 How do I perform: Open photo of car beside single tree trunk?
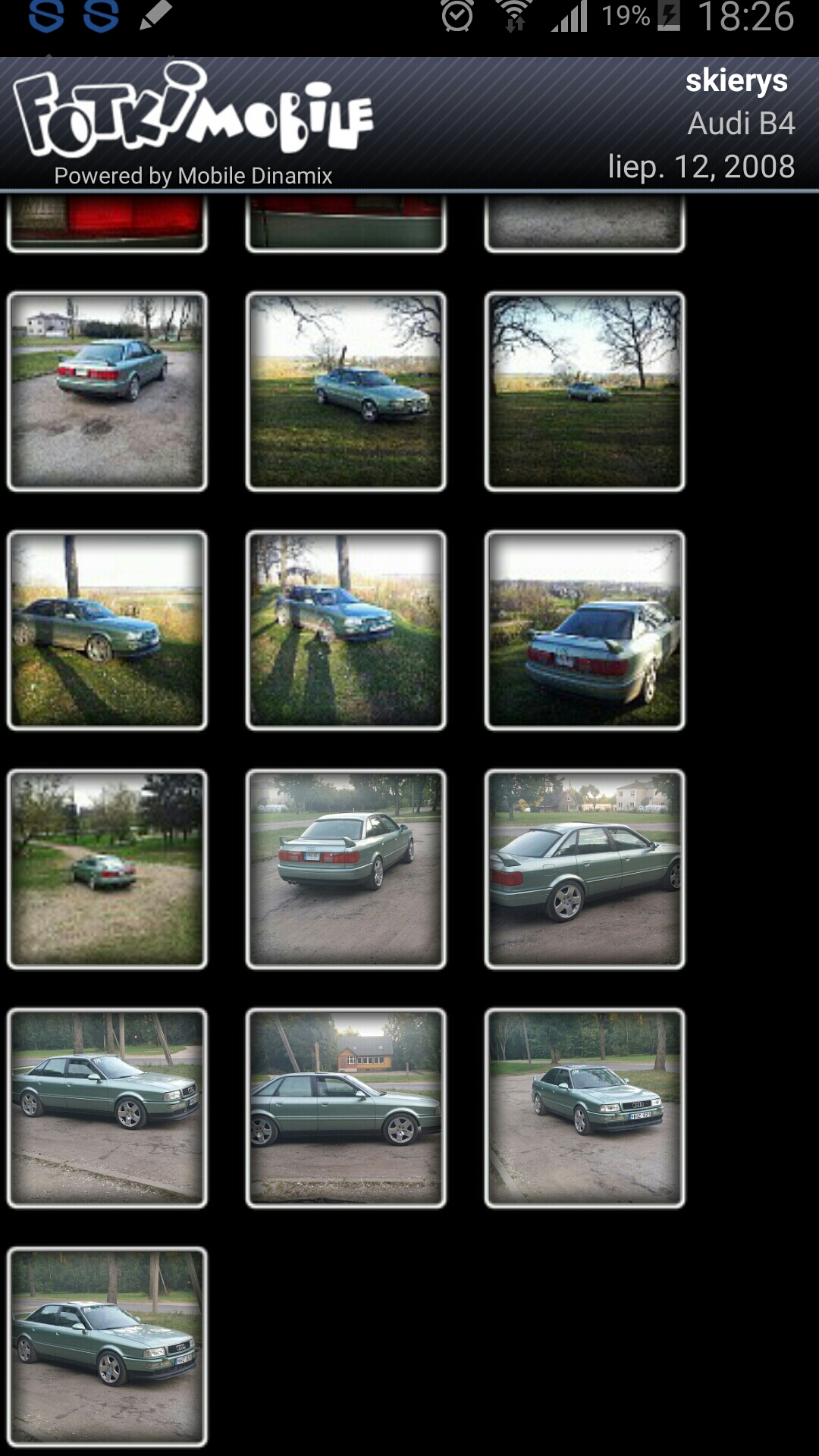(107, 630)
